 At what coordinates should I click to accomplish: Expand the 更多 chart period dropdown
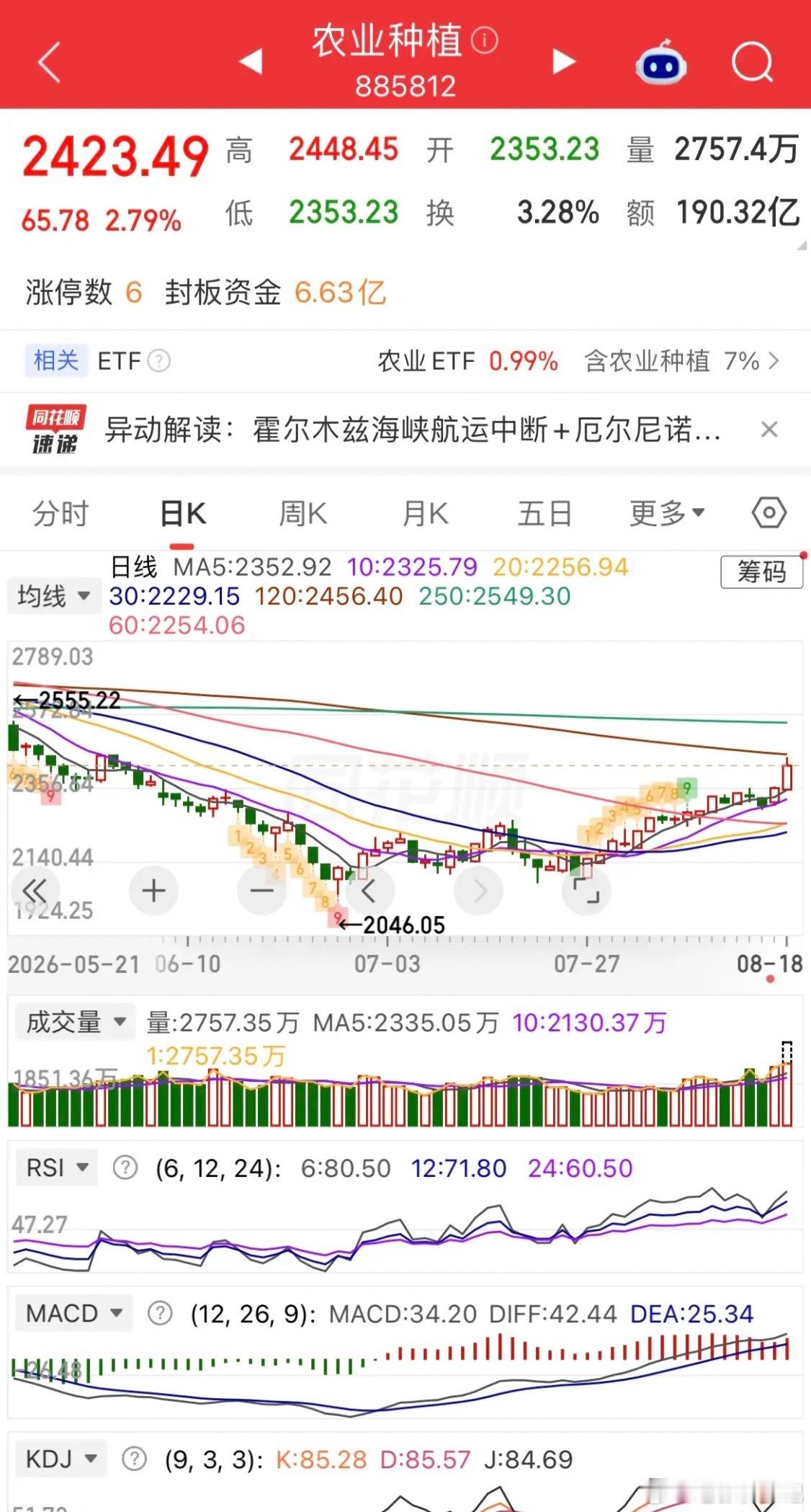(x=667, y=514)
